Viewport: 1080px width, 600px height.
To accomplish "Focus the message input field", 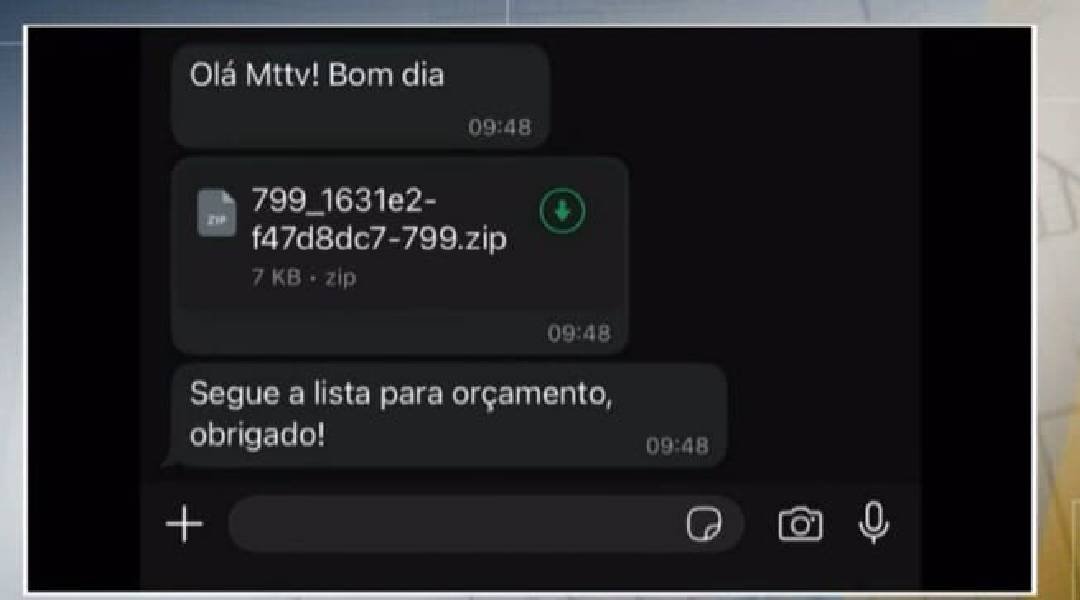I will [450, 524].
